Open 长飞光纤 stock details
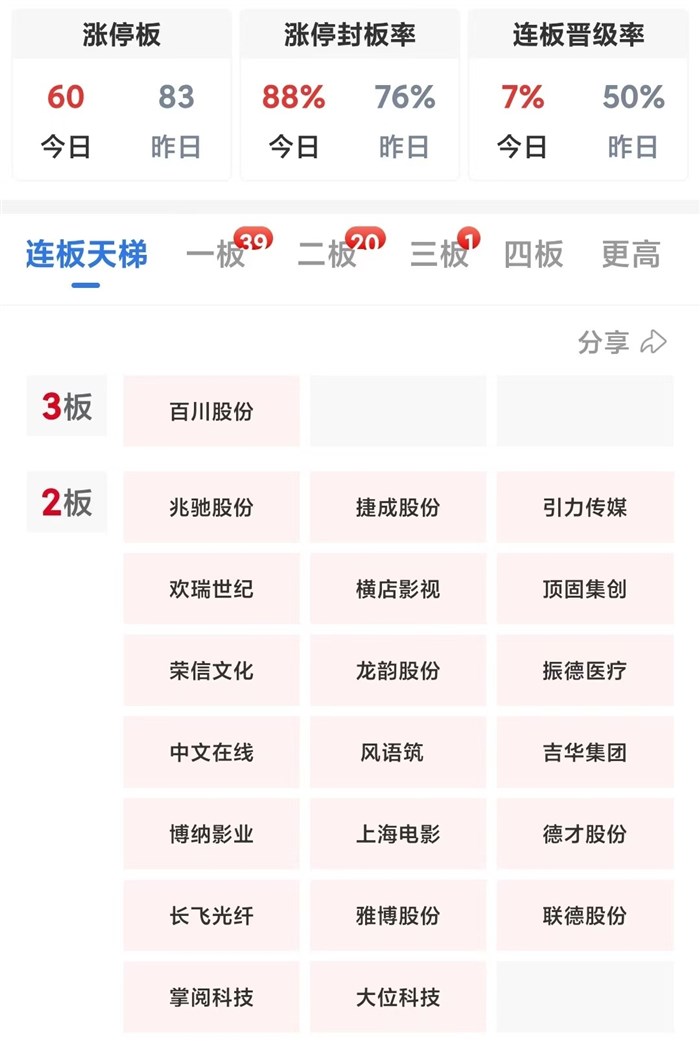The height and width of the screenshot is (1046, 700). point(212,915)
